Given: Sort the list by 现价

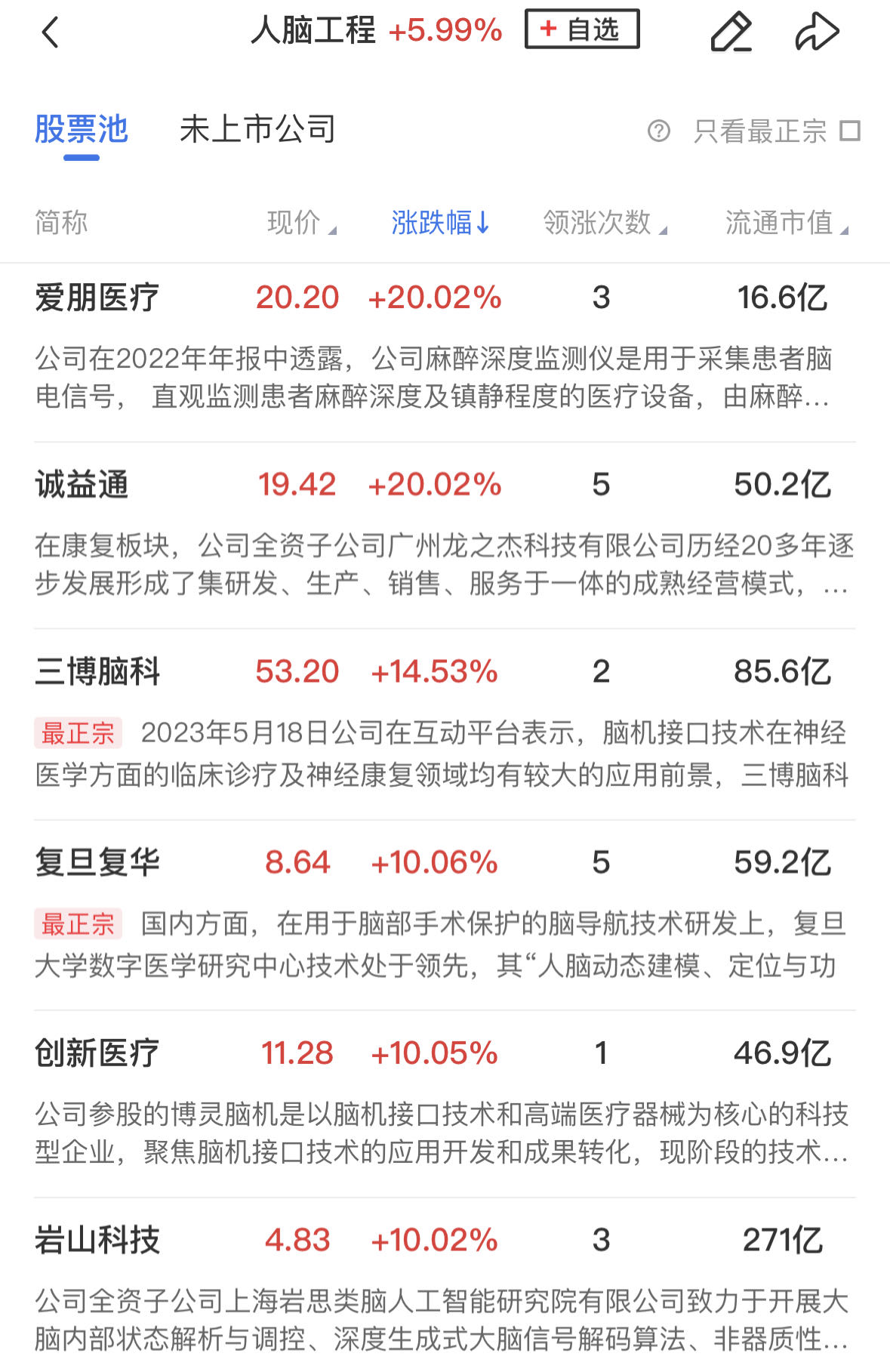Looking at the screenshot, I should tap(300, 223).
